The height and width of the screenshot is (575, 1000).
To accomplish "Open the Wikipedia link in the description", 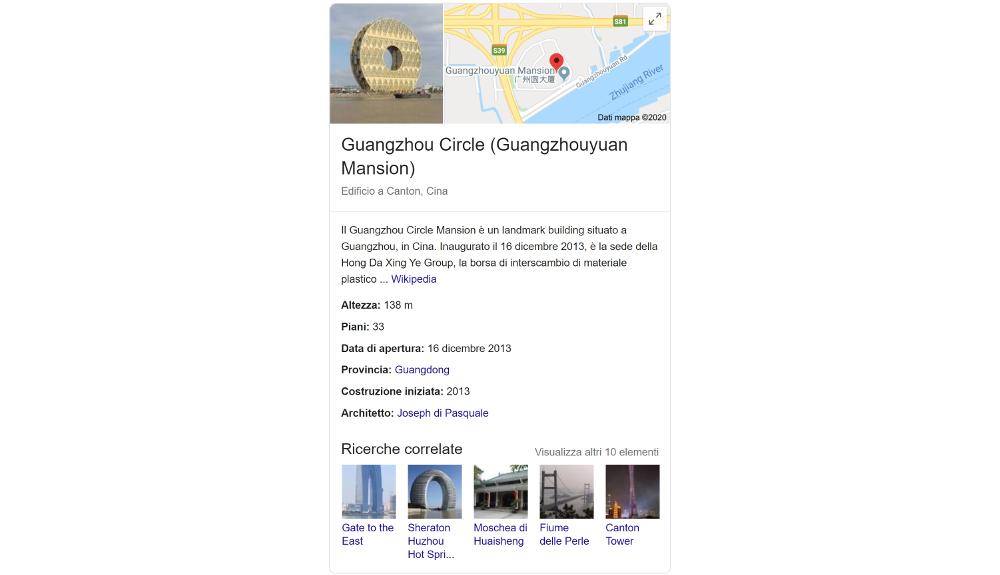I will pyautogui.click(x=413, y=279).
